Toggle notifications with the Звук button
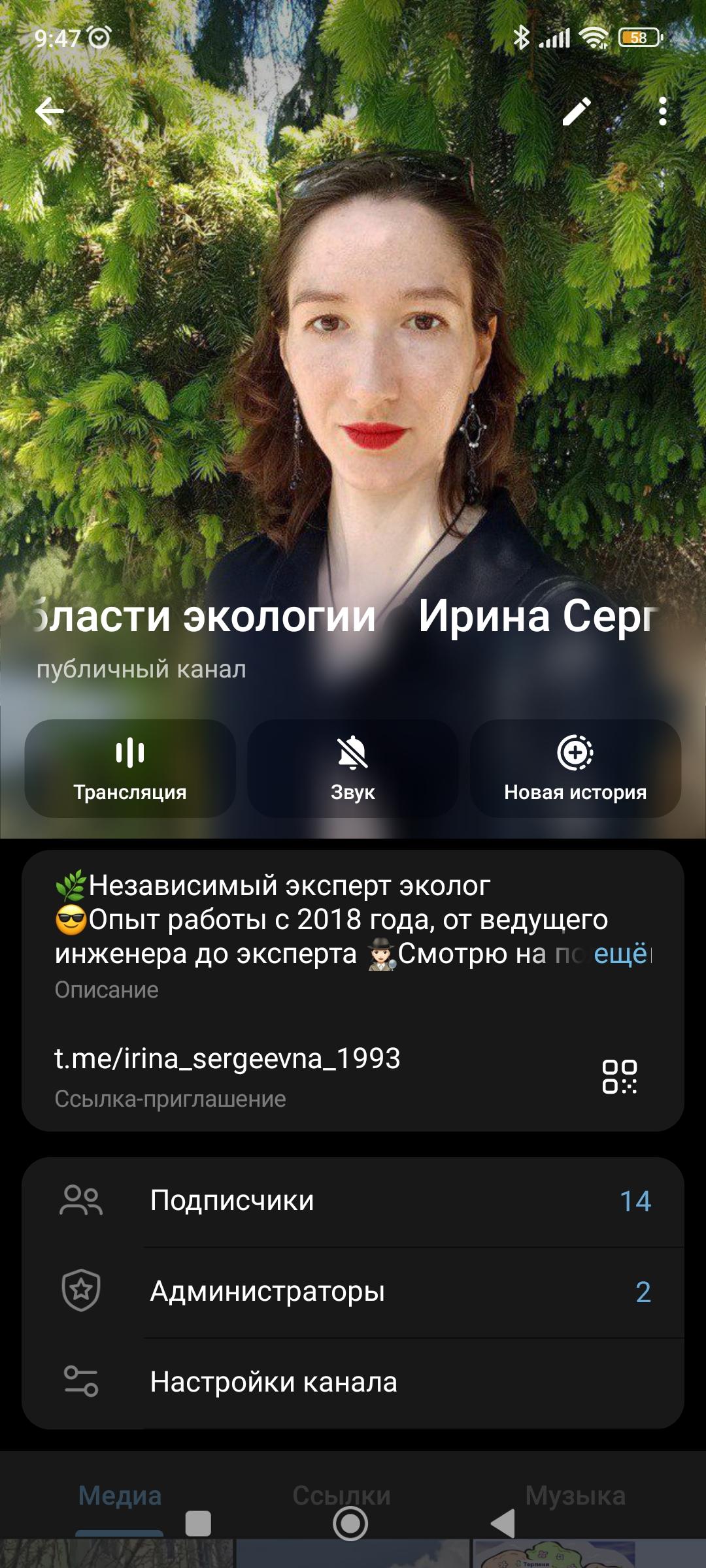The height and width of the screenshot is (1568, 706). pos(352,768)
